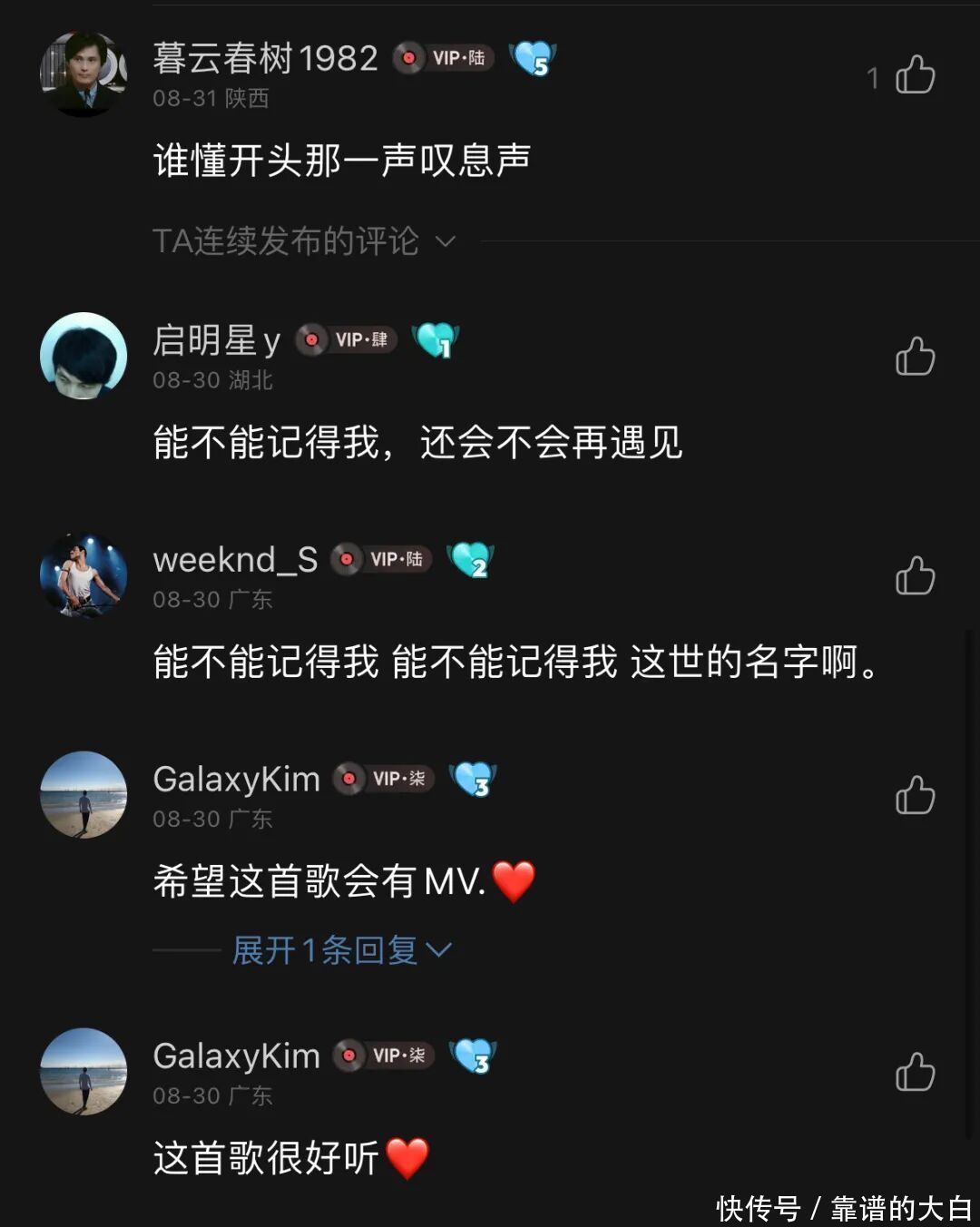Like the comment 希望这首歌会有MV
980x1227 pixels.
pyautogui.click(x=915, y=796)
